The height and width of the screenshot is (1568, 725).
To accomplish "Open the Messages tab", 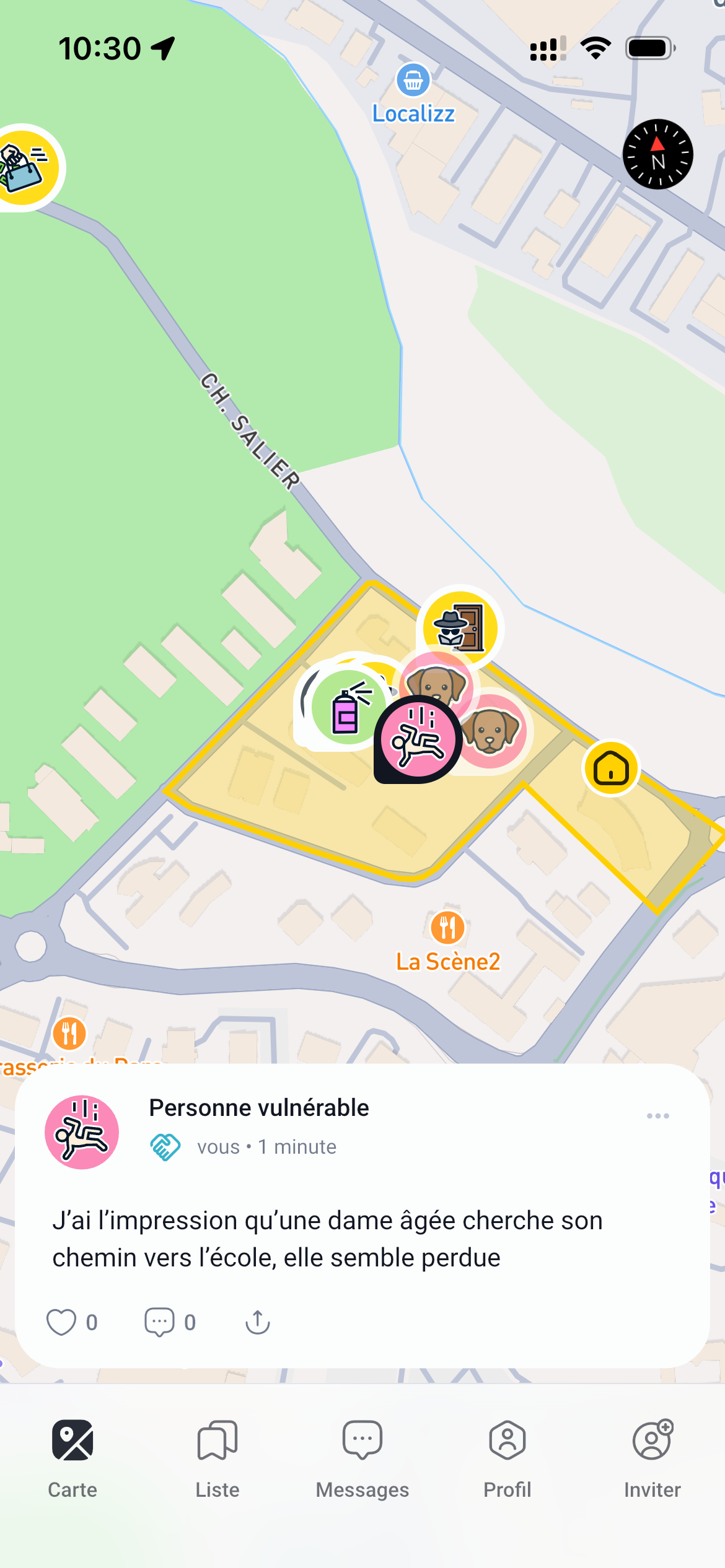I will coord(362,1458).
